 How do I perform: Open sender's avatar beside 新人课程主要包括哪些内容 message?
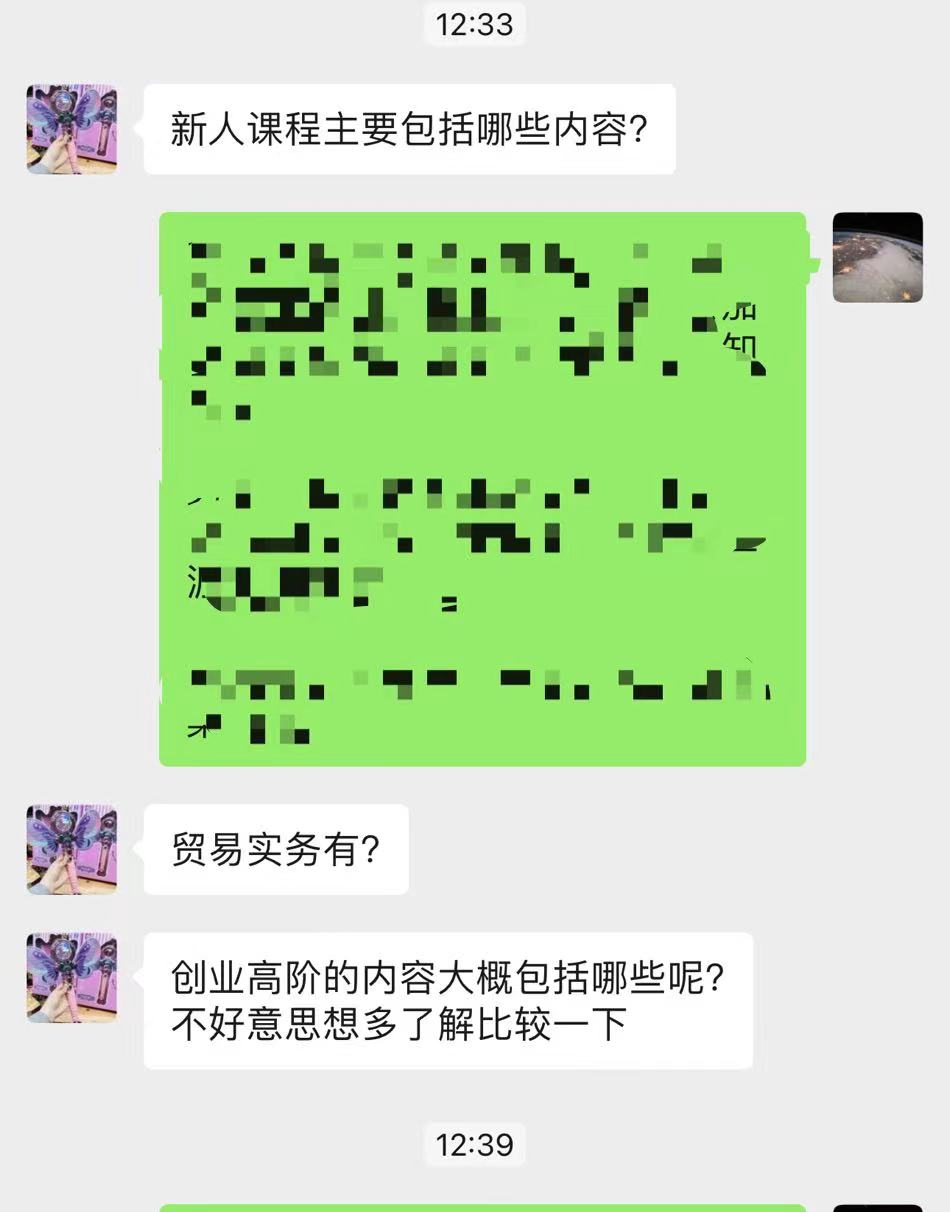click(71, 129)
